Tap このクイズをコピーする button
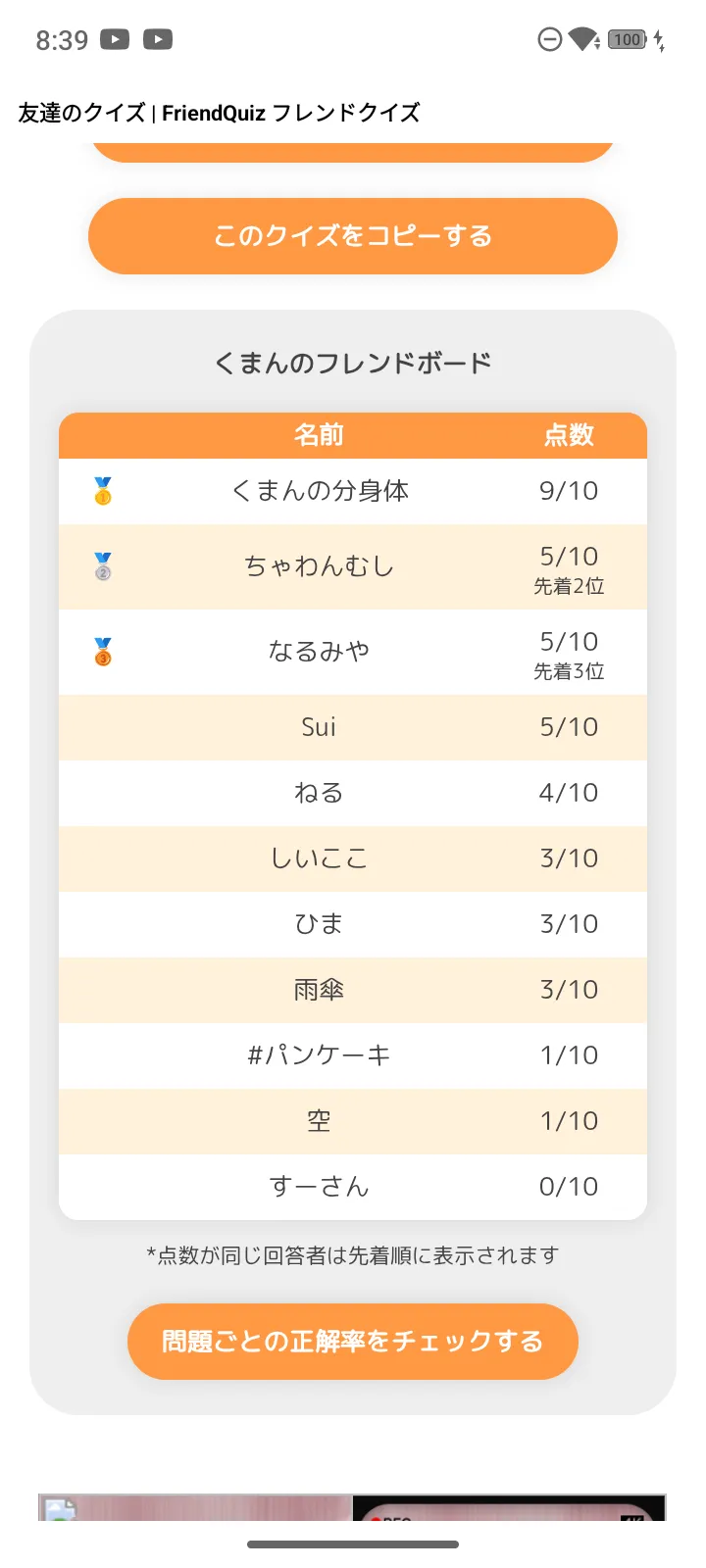The height and width of the screenshot is (1568, 706). point(353,236)
